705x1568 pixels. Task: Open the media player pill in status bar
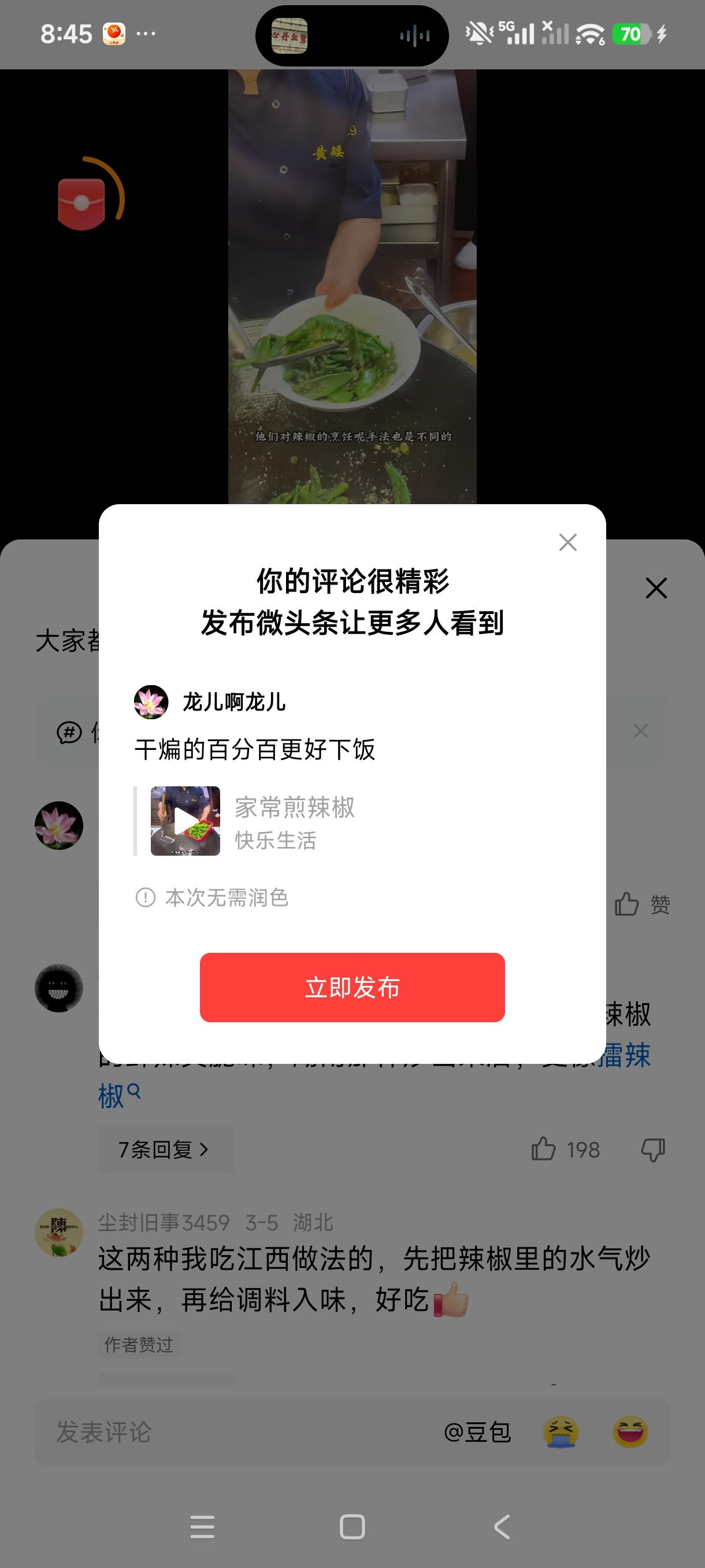tap(352, 35)
